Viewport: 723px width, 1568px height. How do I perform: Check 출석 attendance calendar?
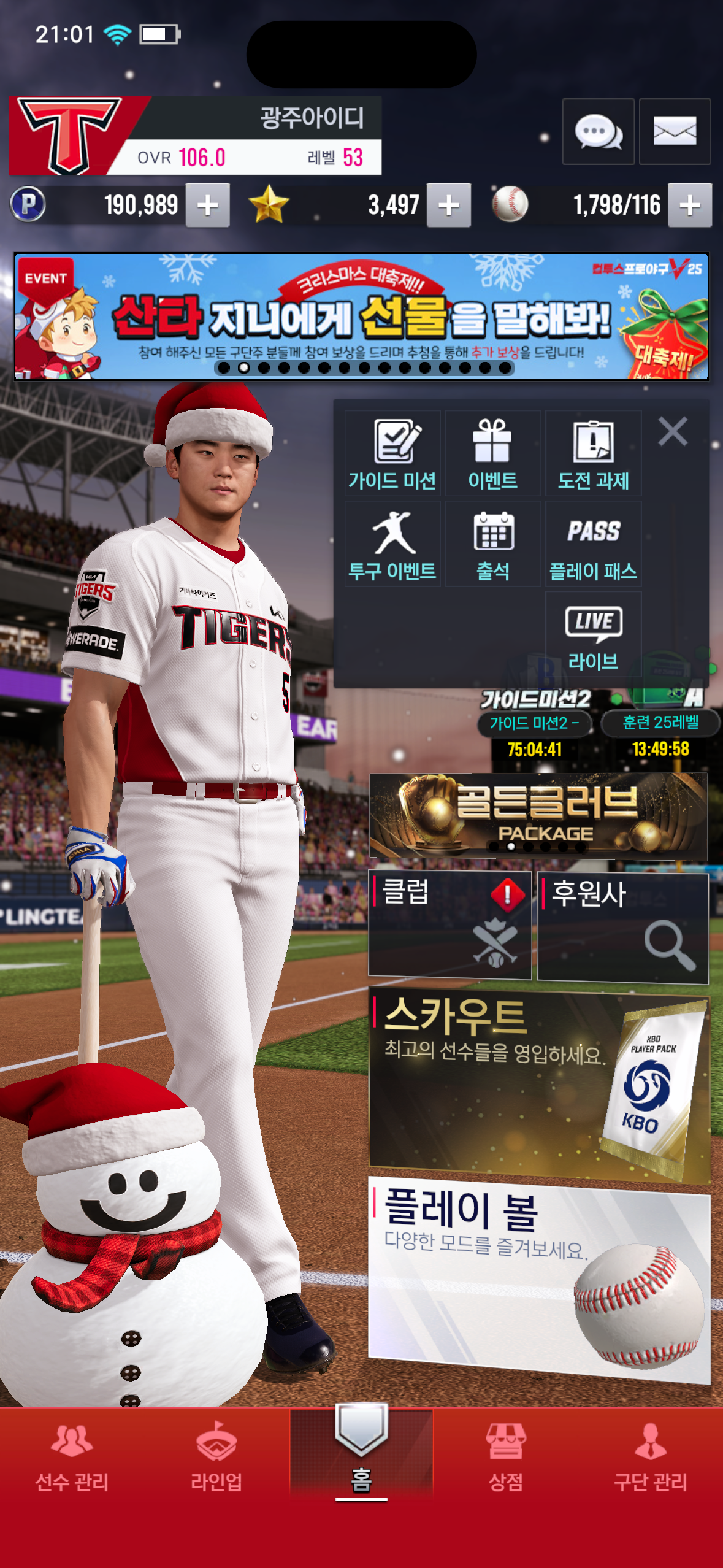pyautogui.click(x=492, y=544)
